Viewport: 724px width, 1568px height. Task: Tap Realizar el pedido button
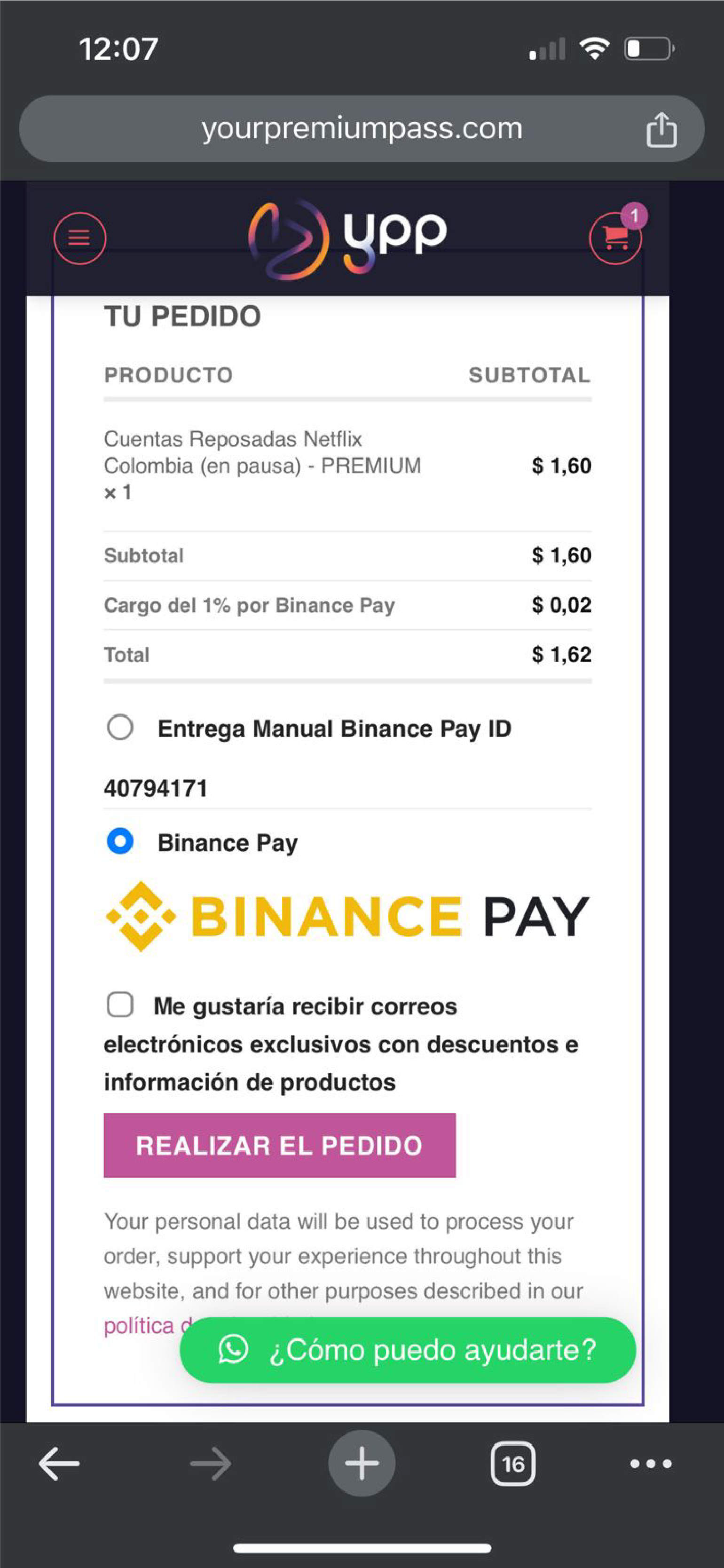279,1146
